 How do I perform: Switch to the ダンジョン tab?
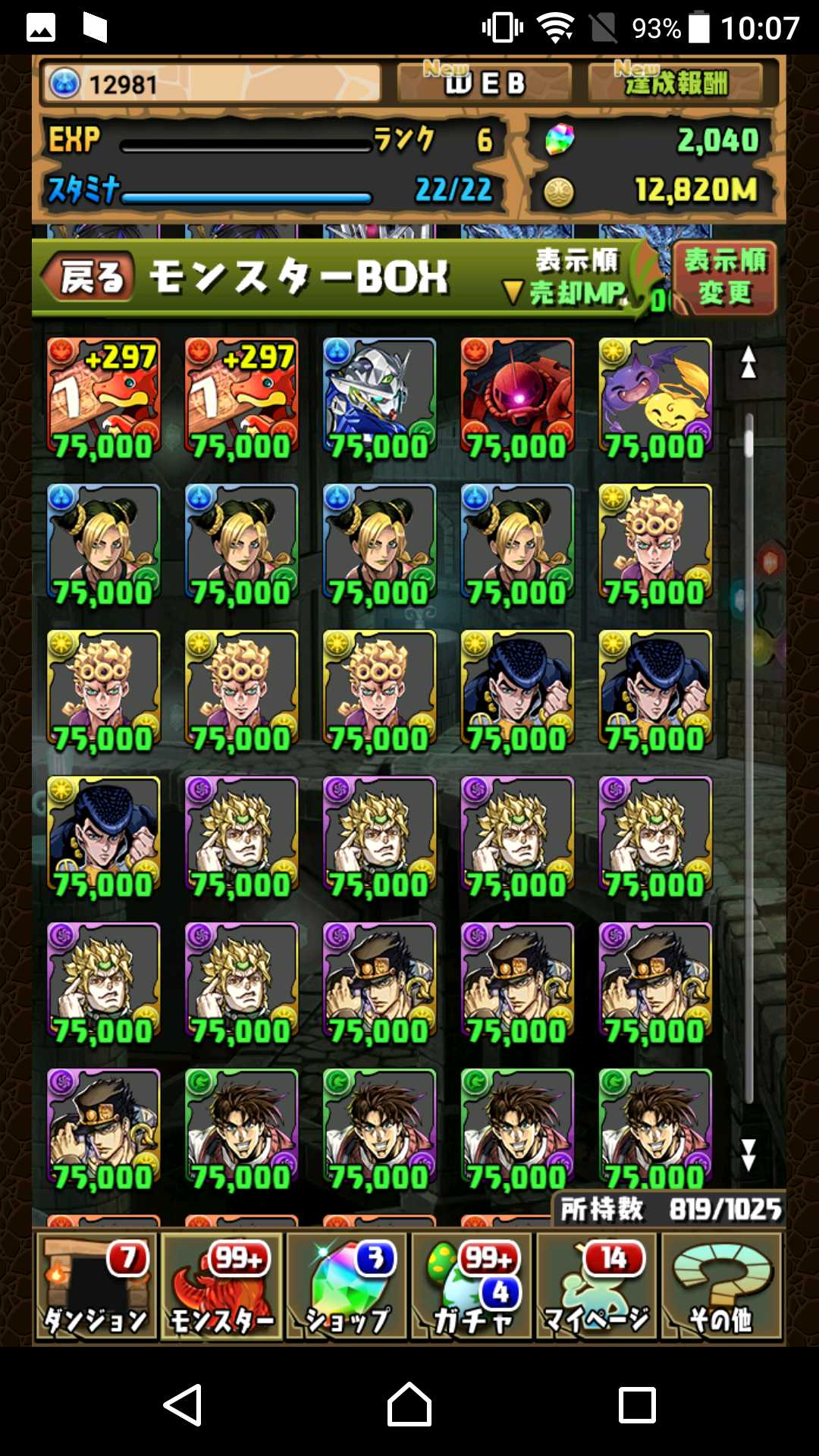click(x=96, y=1286)
